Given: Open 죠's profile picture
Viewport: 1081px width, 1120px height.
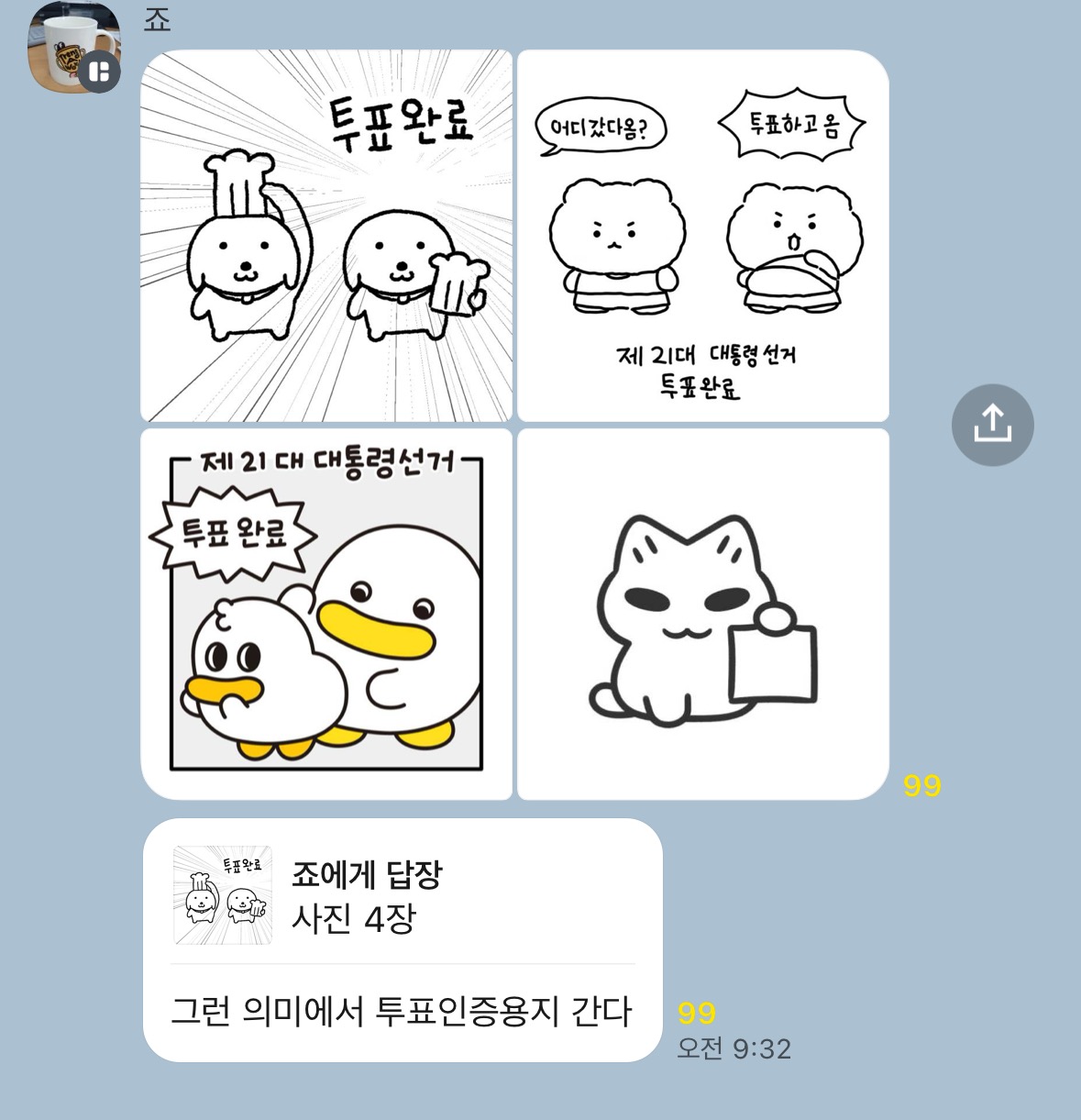Looking at the screenshot, I should pyautogui.click(x=73, y=46).
